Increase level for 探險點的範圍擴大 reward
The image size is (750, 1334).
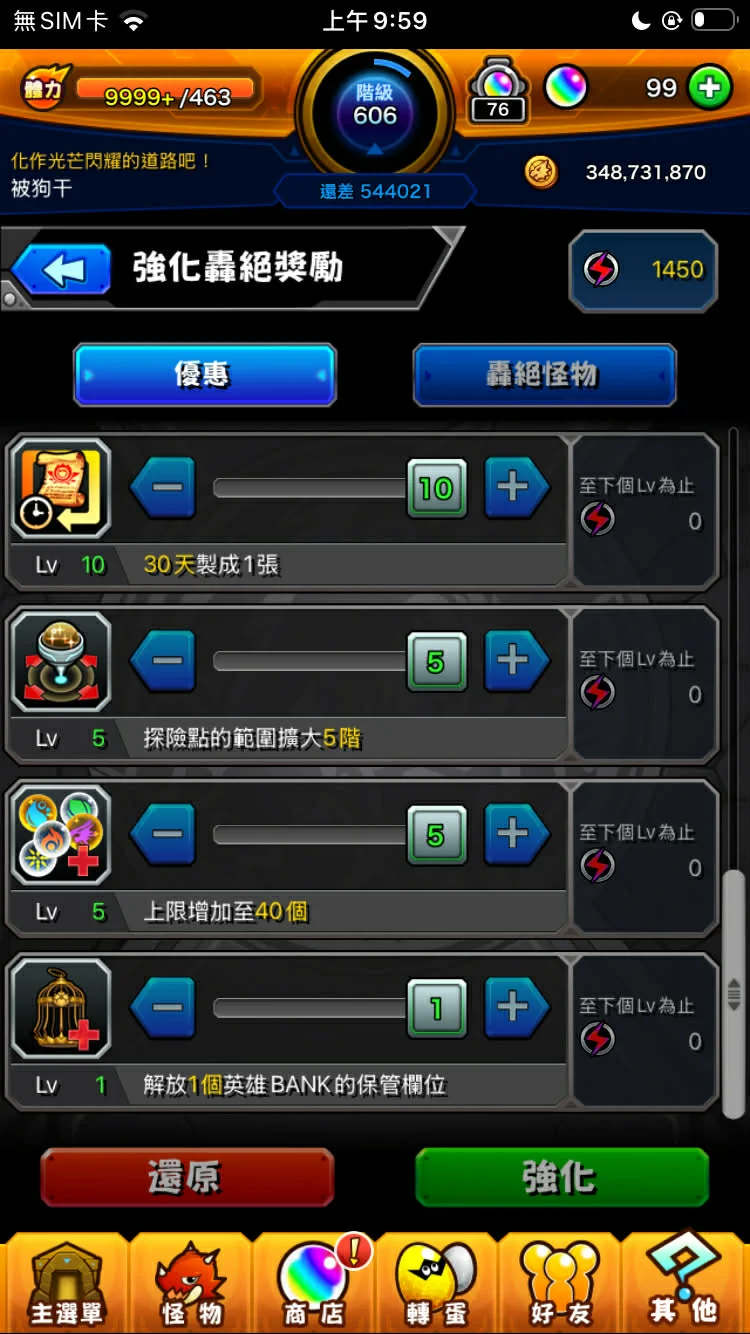515,661
